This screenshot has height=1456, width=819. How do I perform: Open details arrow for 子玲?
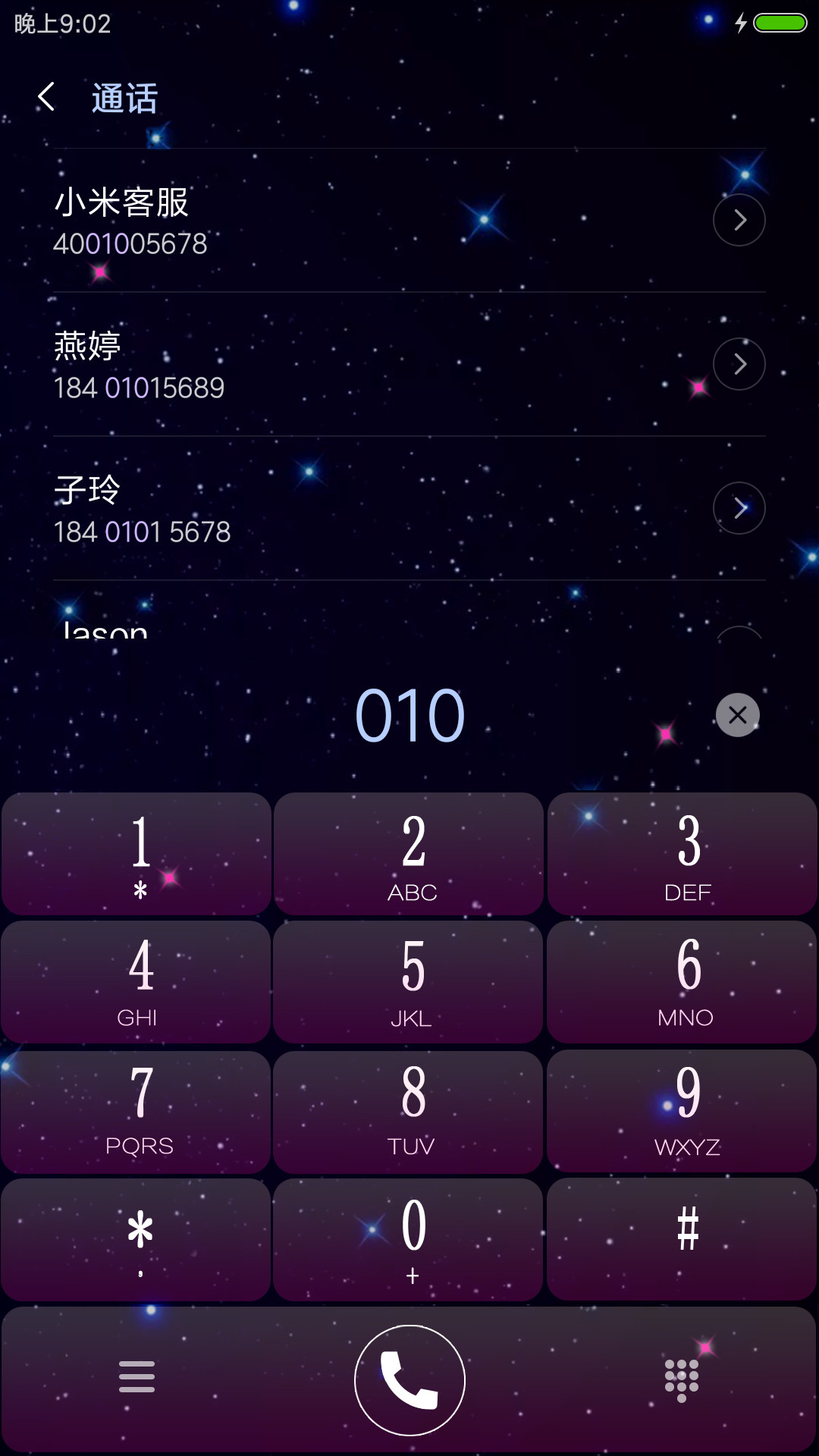[739, 508]
